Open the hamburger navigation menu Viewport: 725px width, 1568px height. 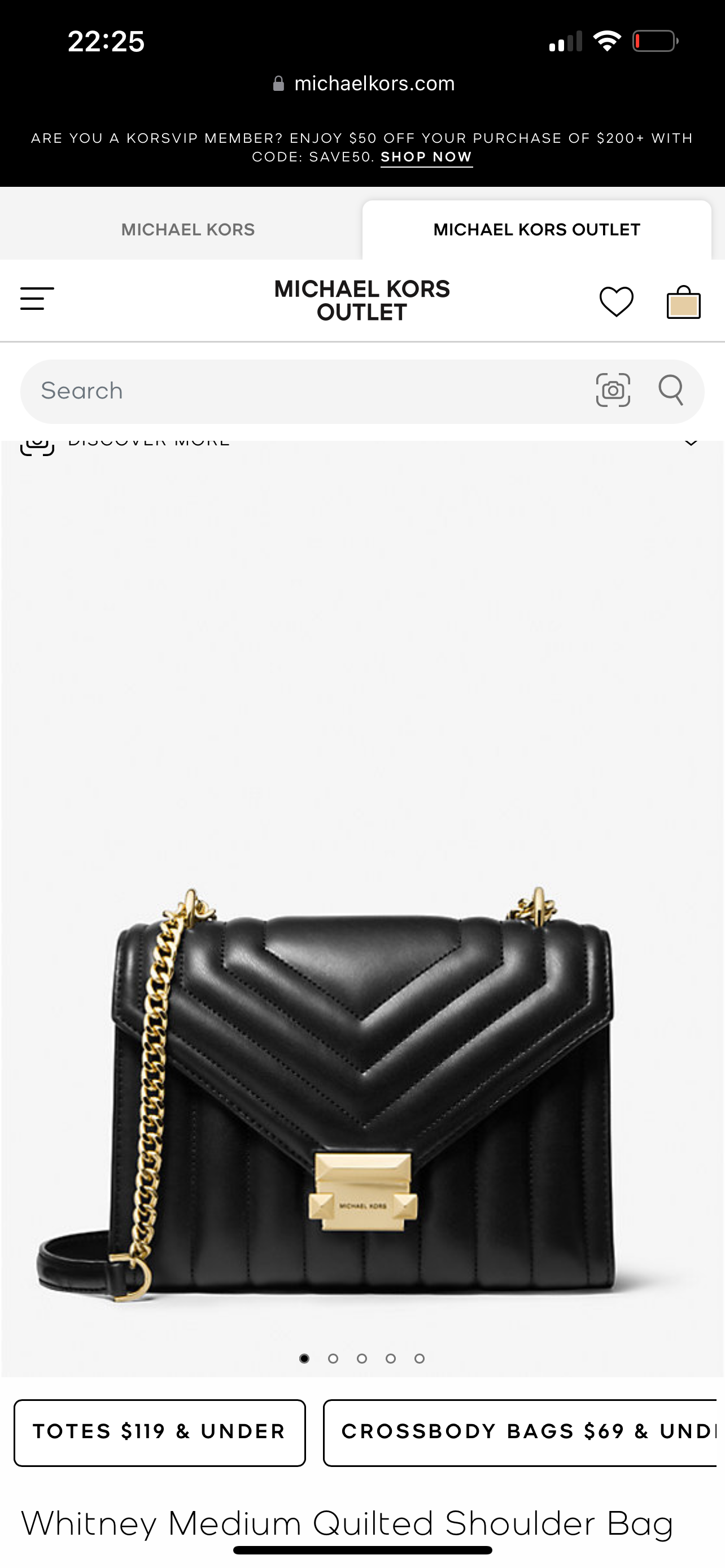click(x=37, y=299)
